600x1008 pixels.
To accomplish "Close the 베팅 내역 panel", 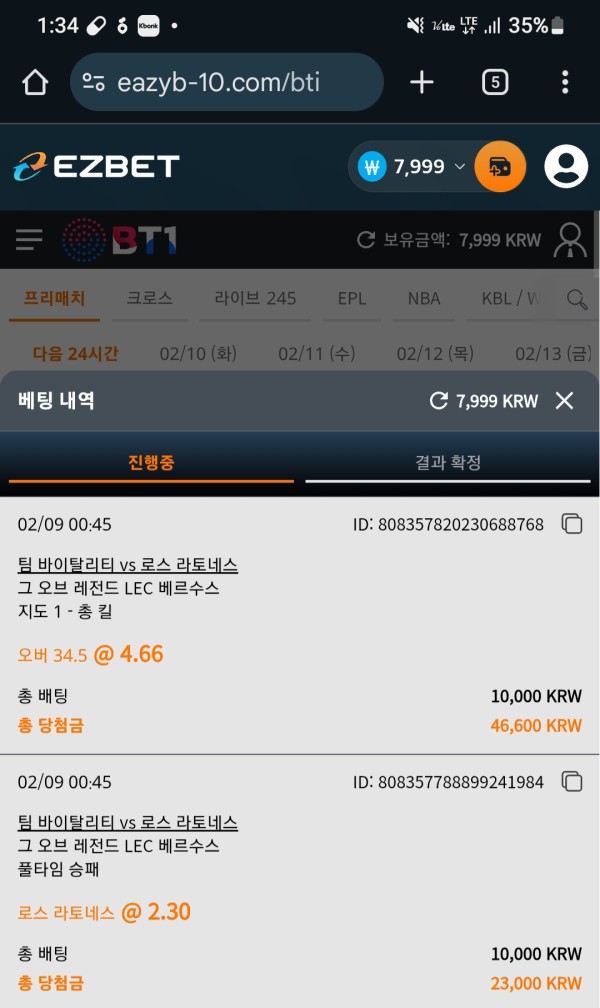I will 565,401.
